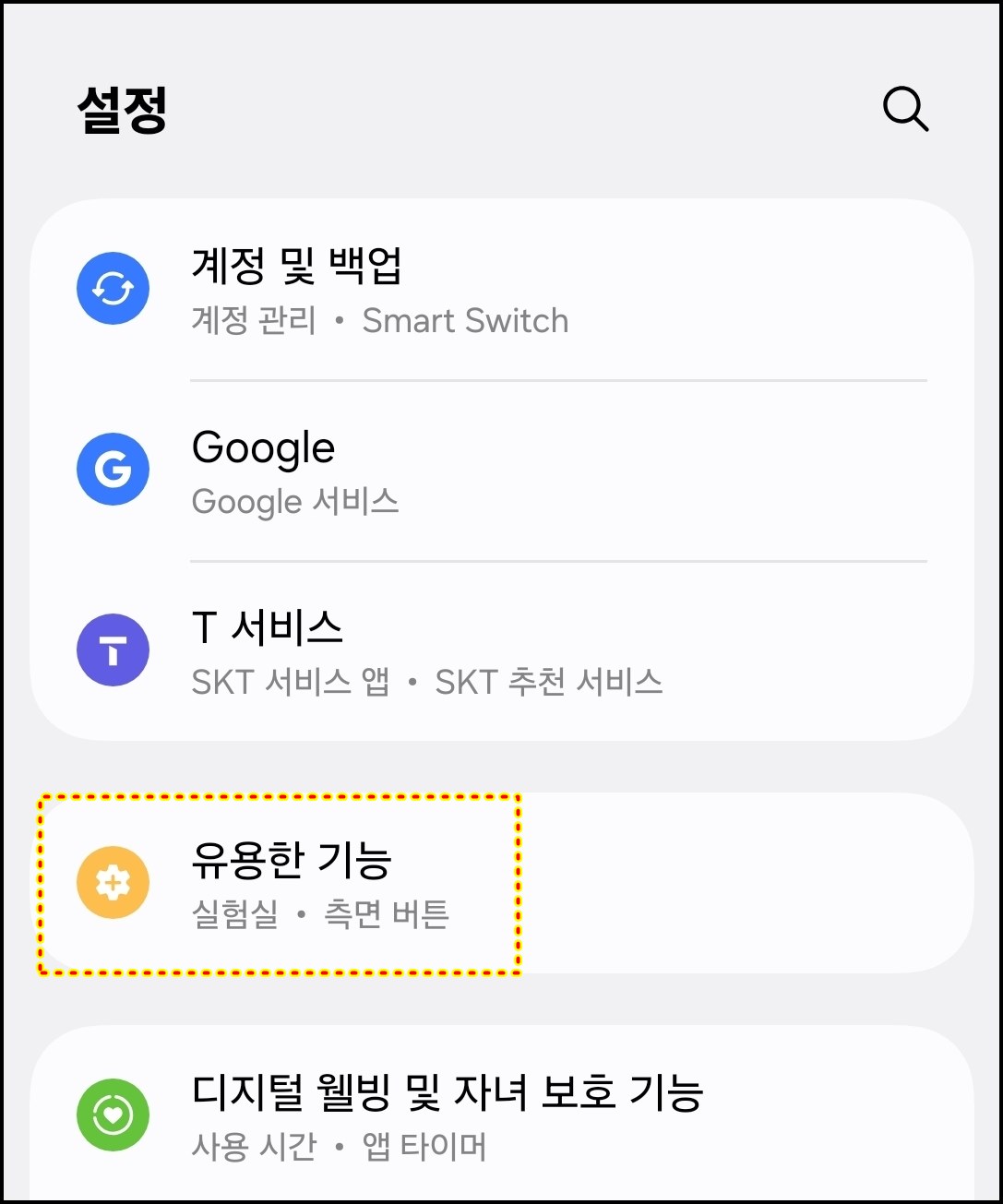Screen dimensions: 1003x1204
Task: Open the Google services row
Action: (501, 471)
